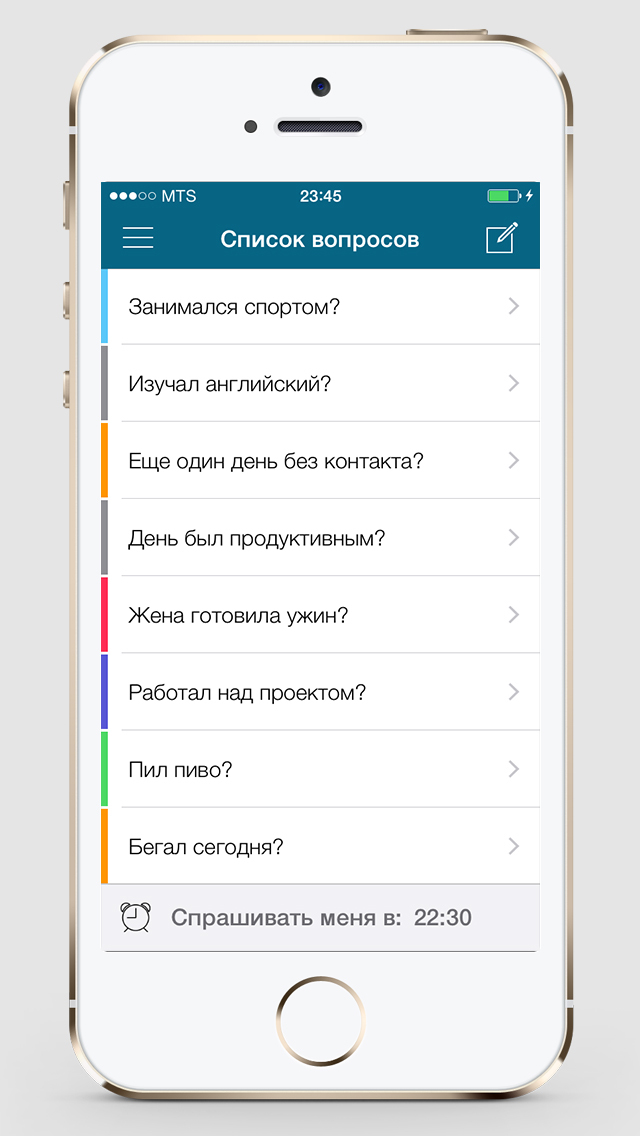Tap the Бегал сегодня? row

tap(320, 846)
